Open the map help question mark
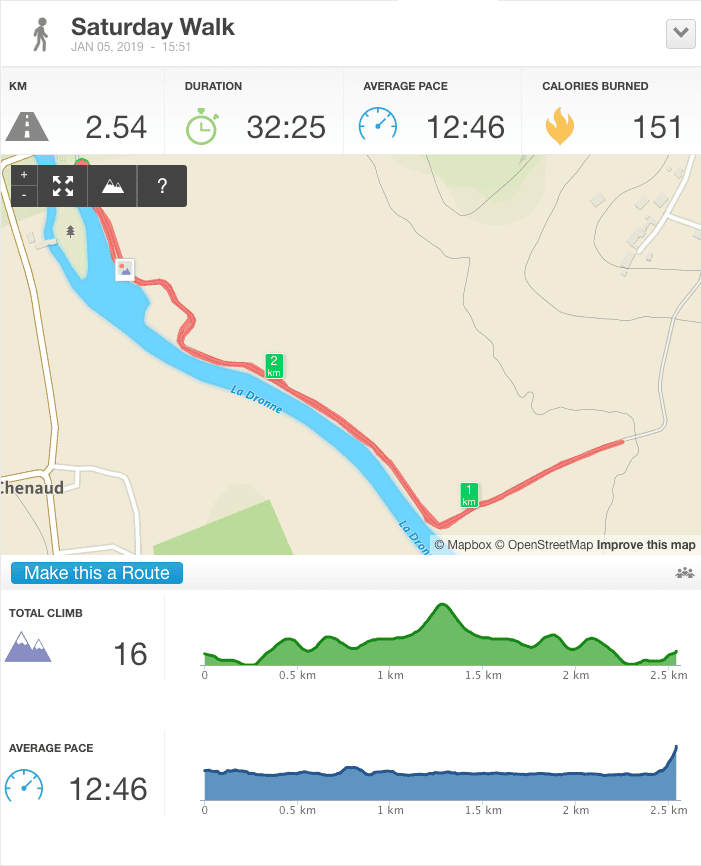This screenshot has height=866, width=701. tap(162, 186)
